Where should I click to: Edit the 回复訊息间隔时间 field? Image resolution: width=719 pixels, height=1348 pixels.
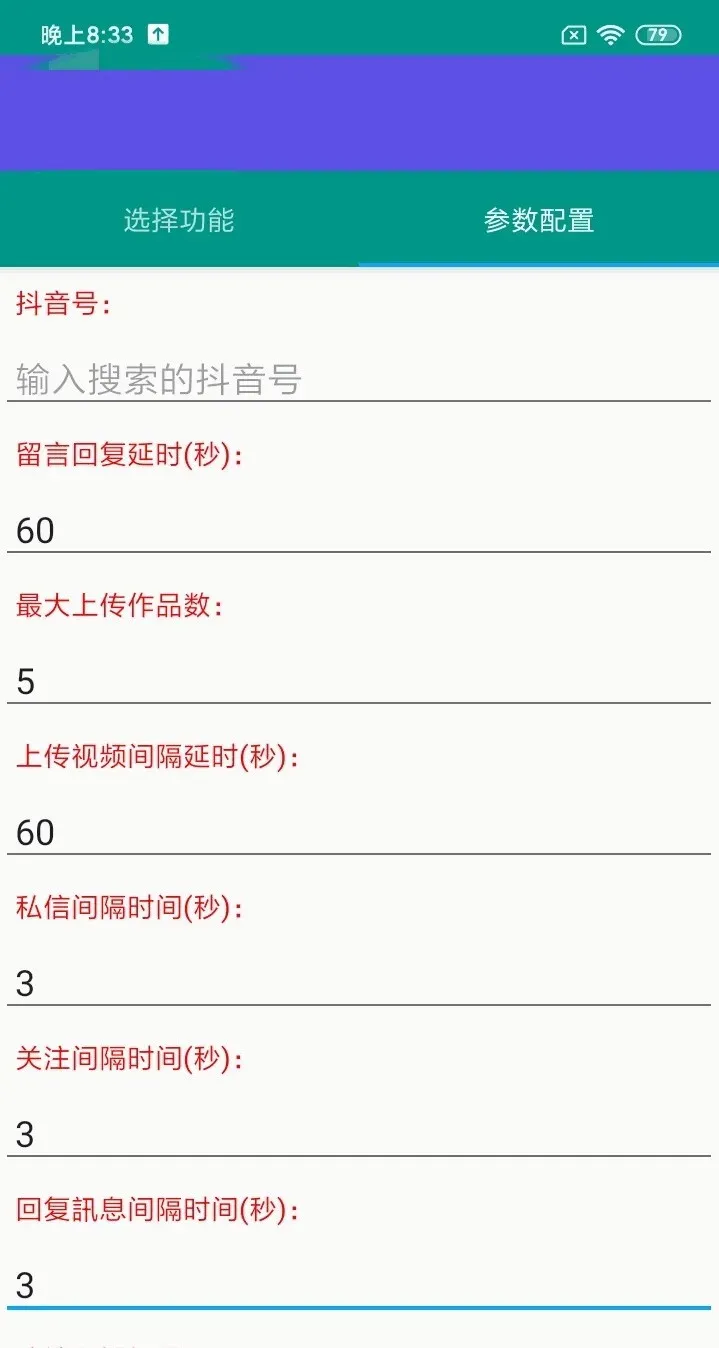click(x=358, y=1285)
